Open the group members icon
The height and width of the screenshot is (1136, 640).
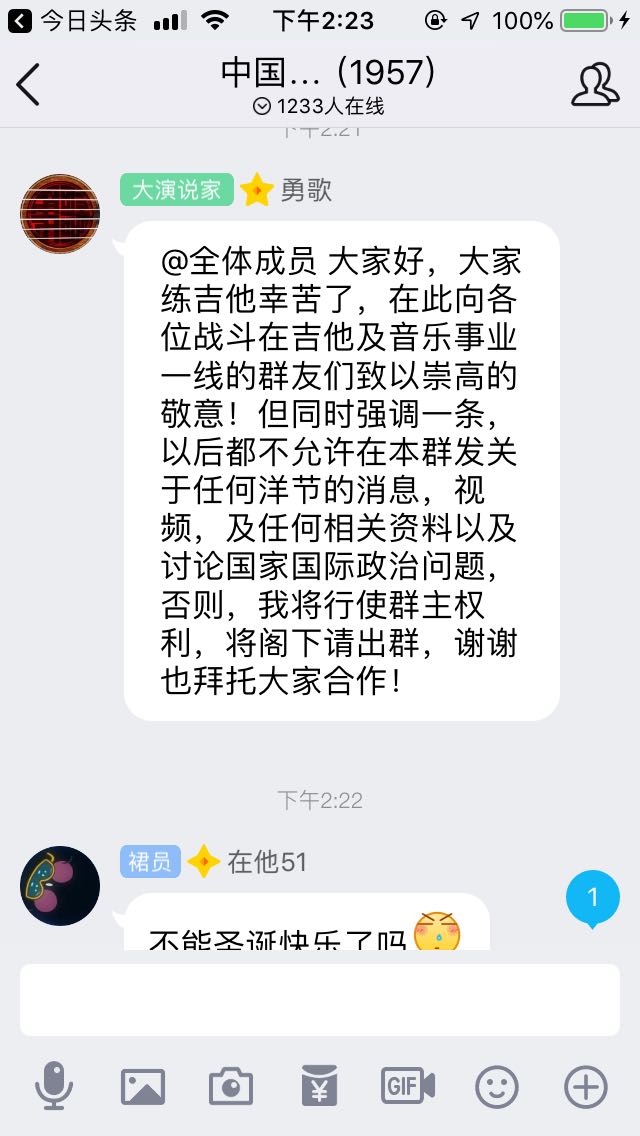tap(595, 84)
